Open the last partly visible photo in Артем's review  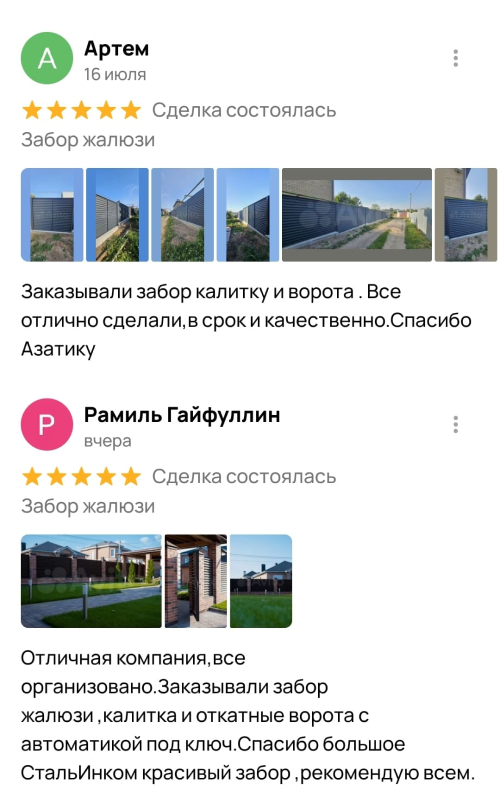pos(466,215)
